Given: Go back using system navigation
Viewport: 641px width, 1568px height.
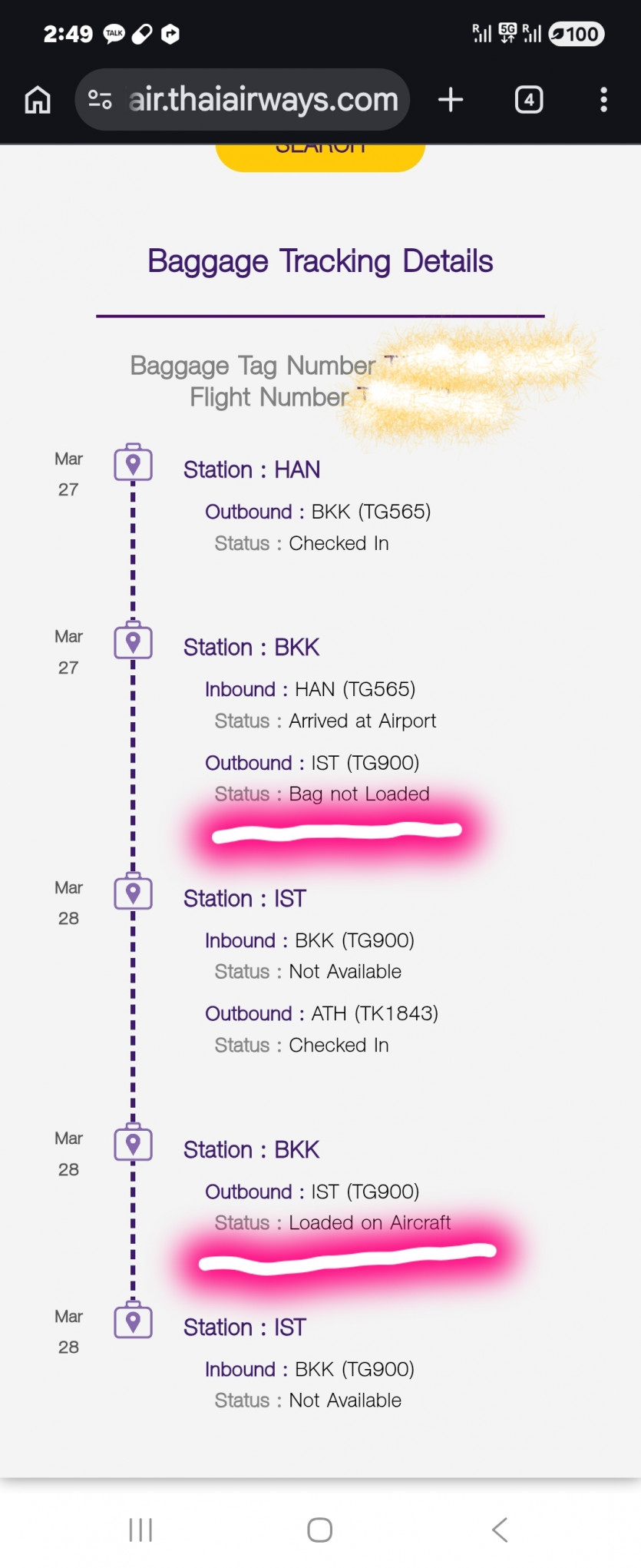Looking at the screenshot, I should [x=500, y=1529].
